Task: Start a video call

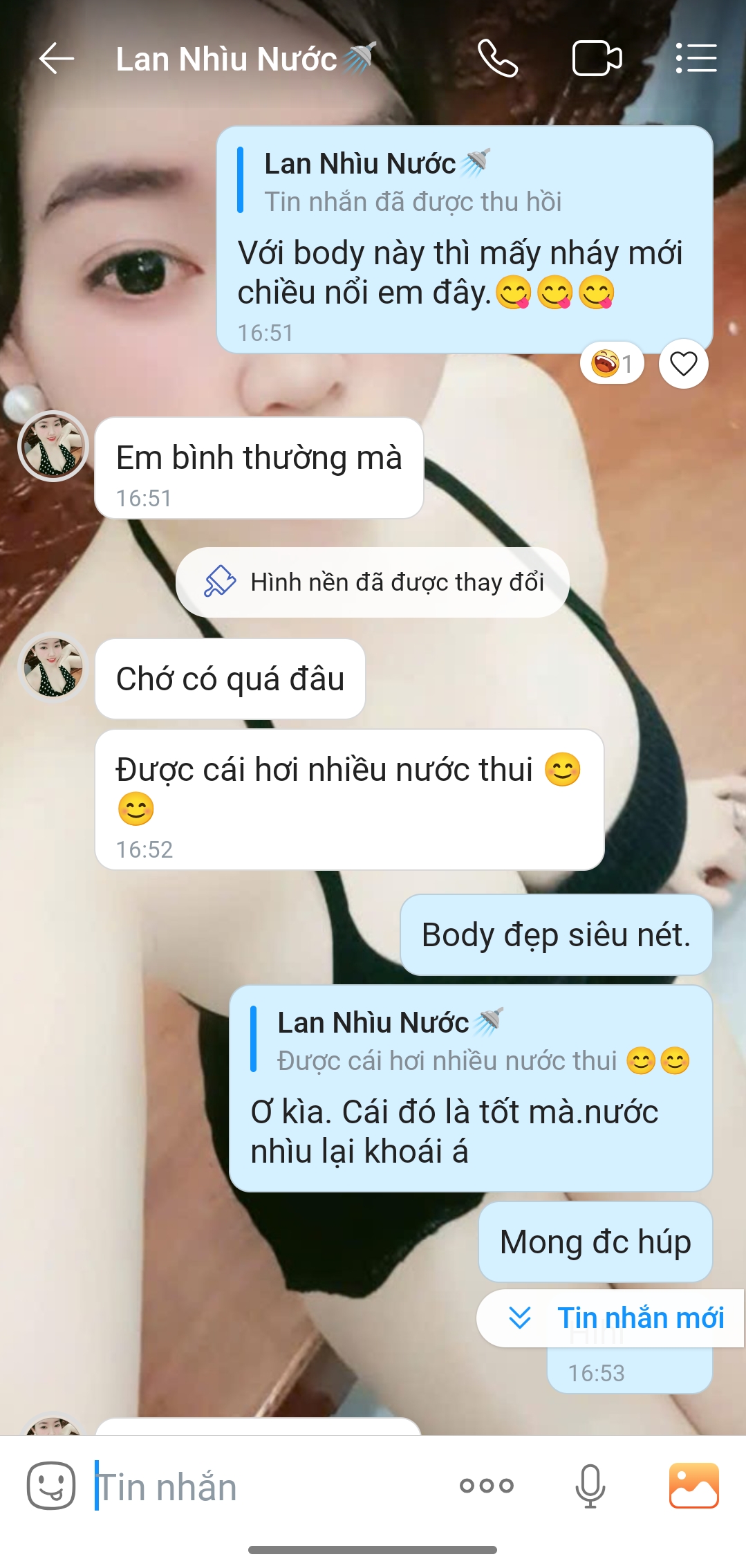Action: pyautogui.click(x=597, y=58)
